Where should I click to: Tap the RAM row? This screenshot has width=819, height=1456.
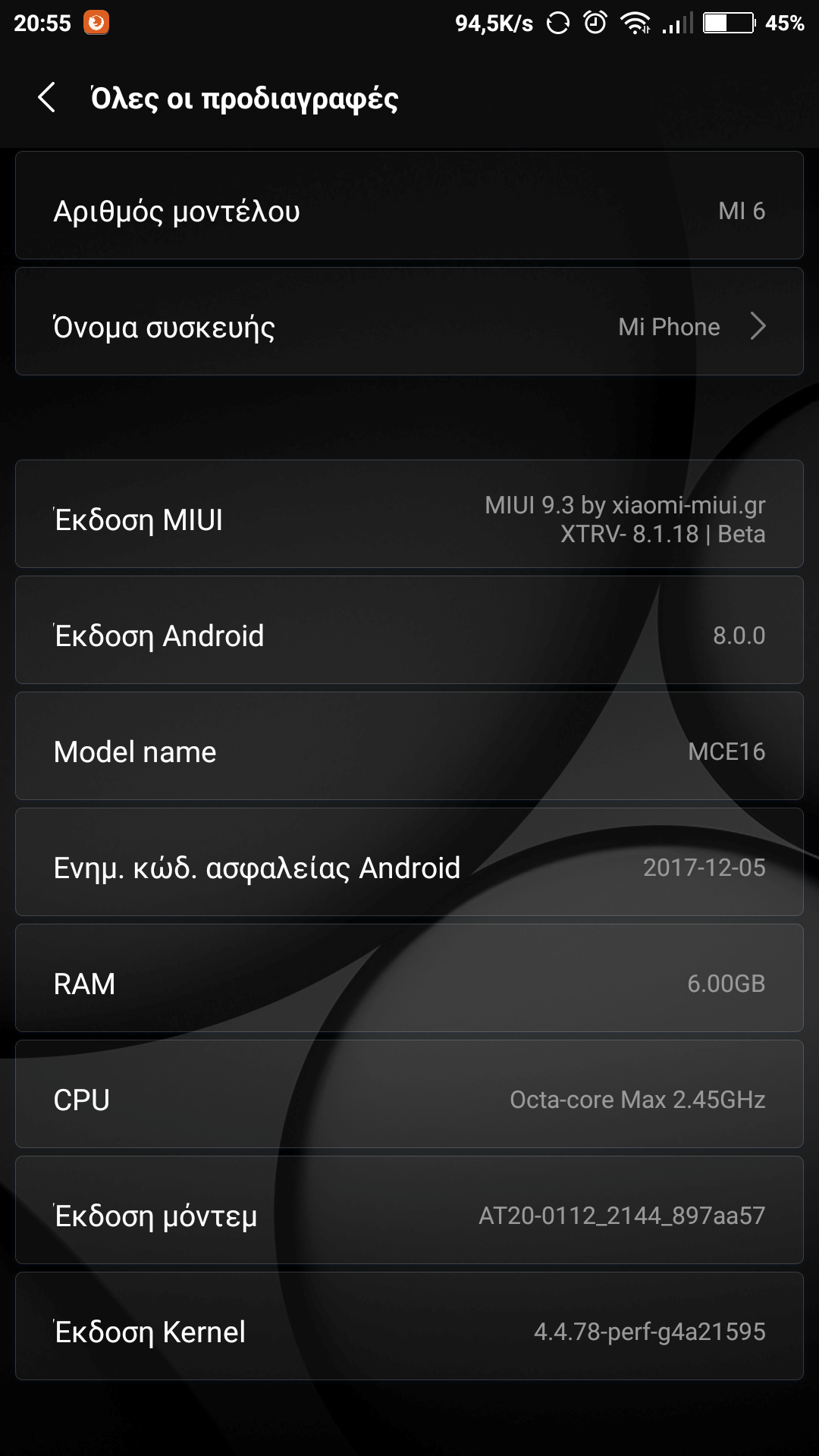pos(409,978)
